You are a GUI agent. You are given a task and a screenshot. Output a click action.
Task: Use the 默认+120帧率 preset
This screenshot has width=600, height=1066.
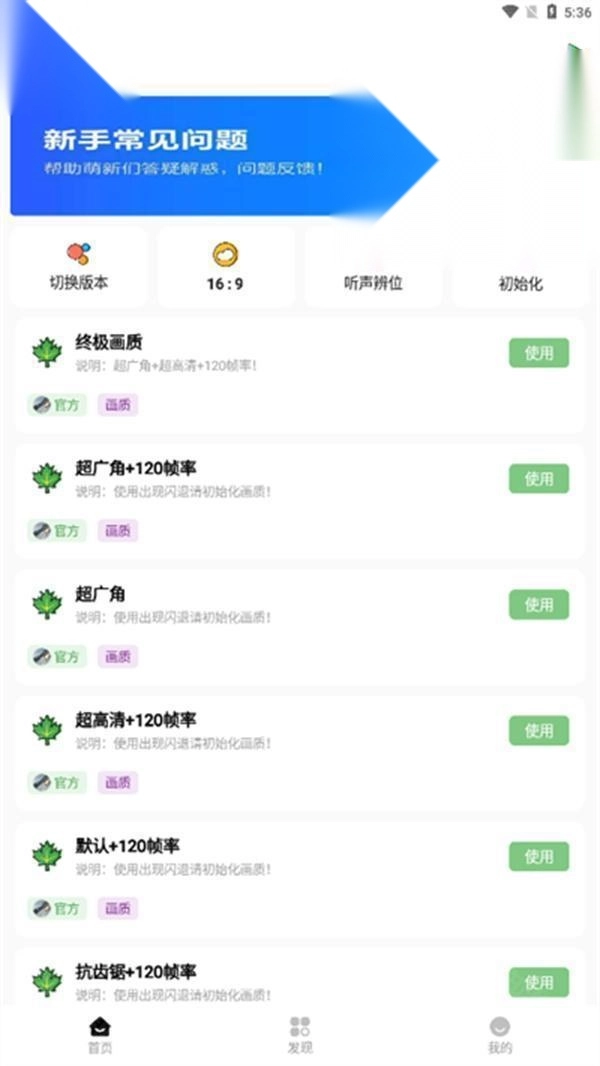[539, 856]
